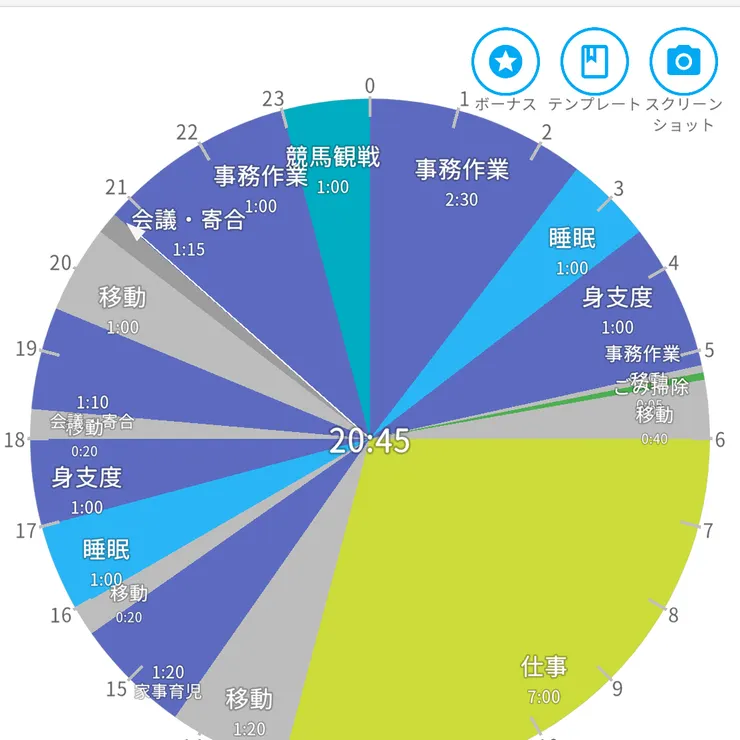Take a スクリーンショット with the camera button
This screenshot has height=740, width=740.
pos(684,61)
